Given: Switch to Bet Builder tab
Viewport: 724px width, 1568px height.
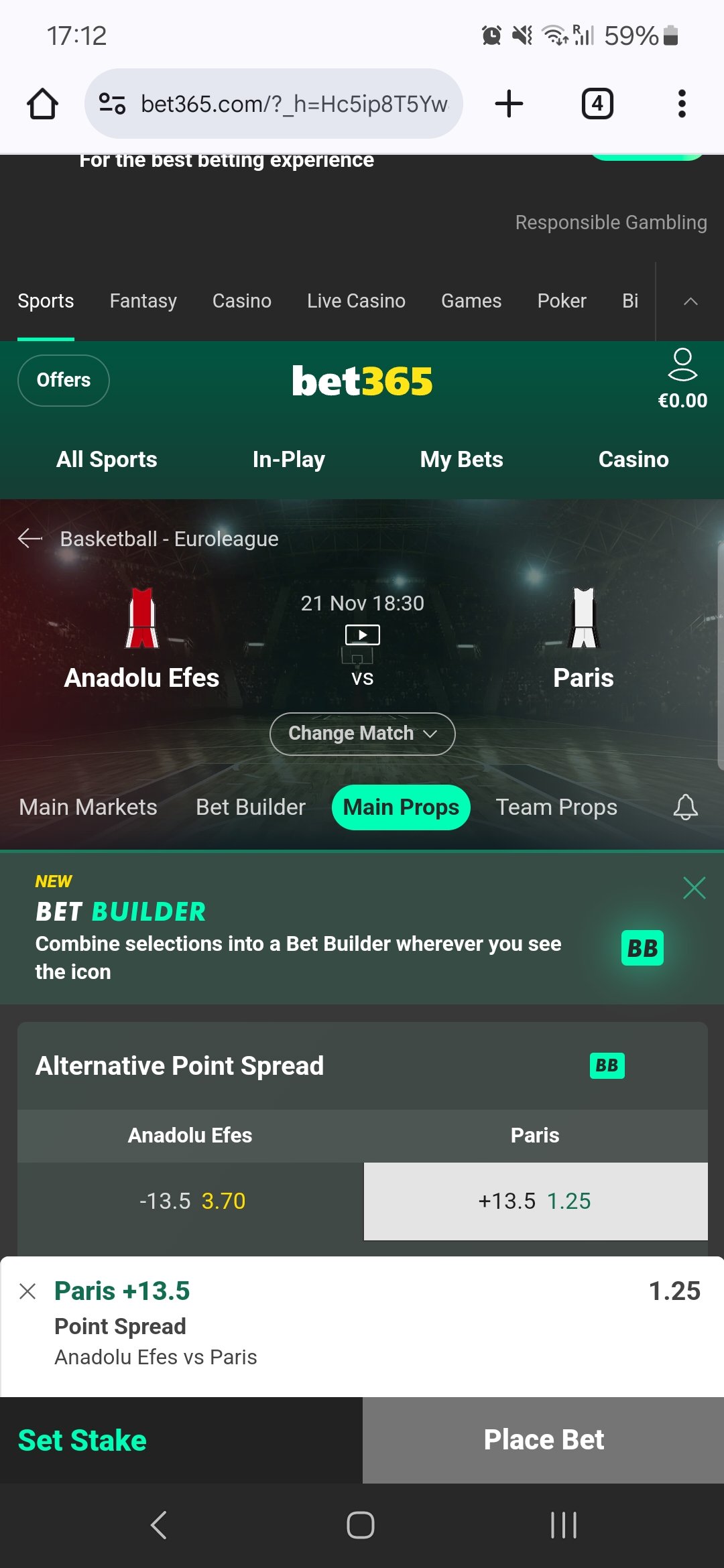Looking at the screenshot, I should pos(251,807).
